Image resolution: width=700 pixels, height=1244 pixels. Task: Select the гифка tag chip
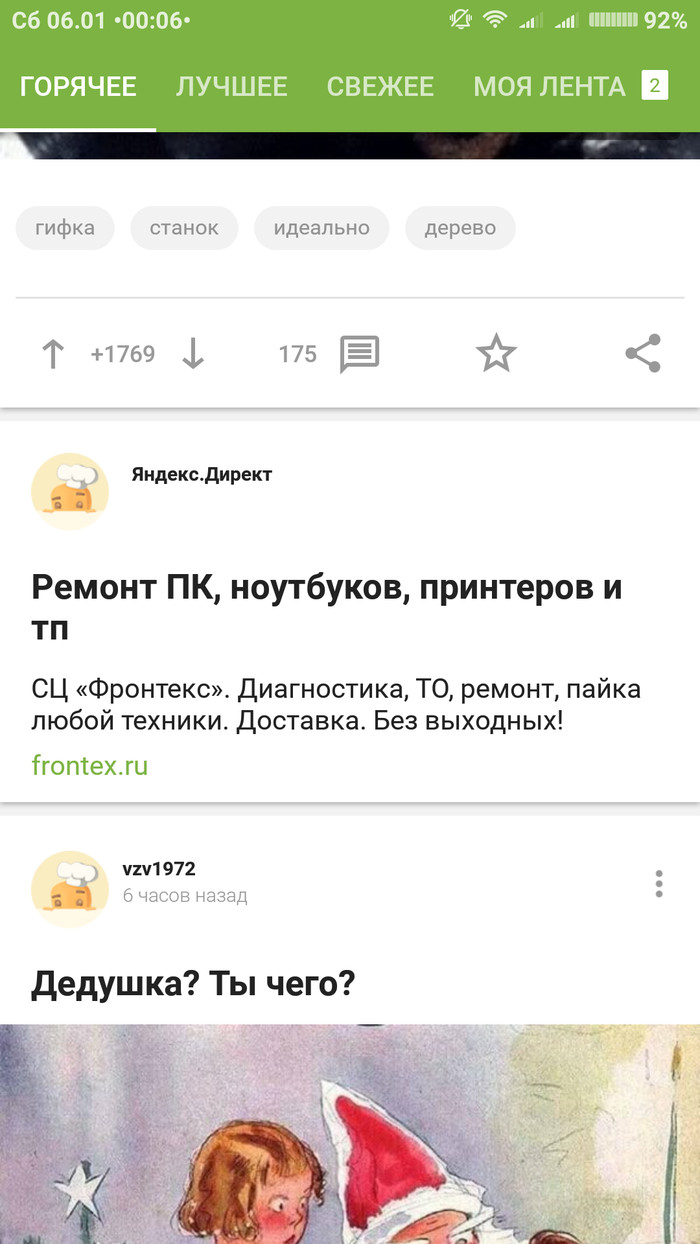pyautogui.click(x=65, y=228)
